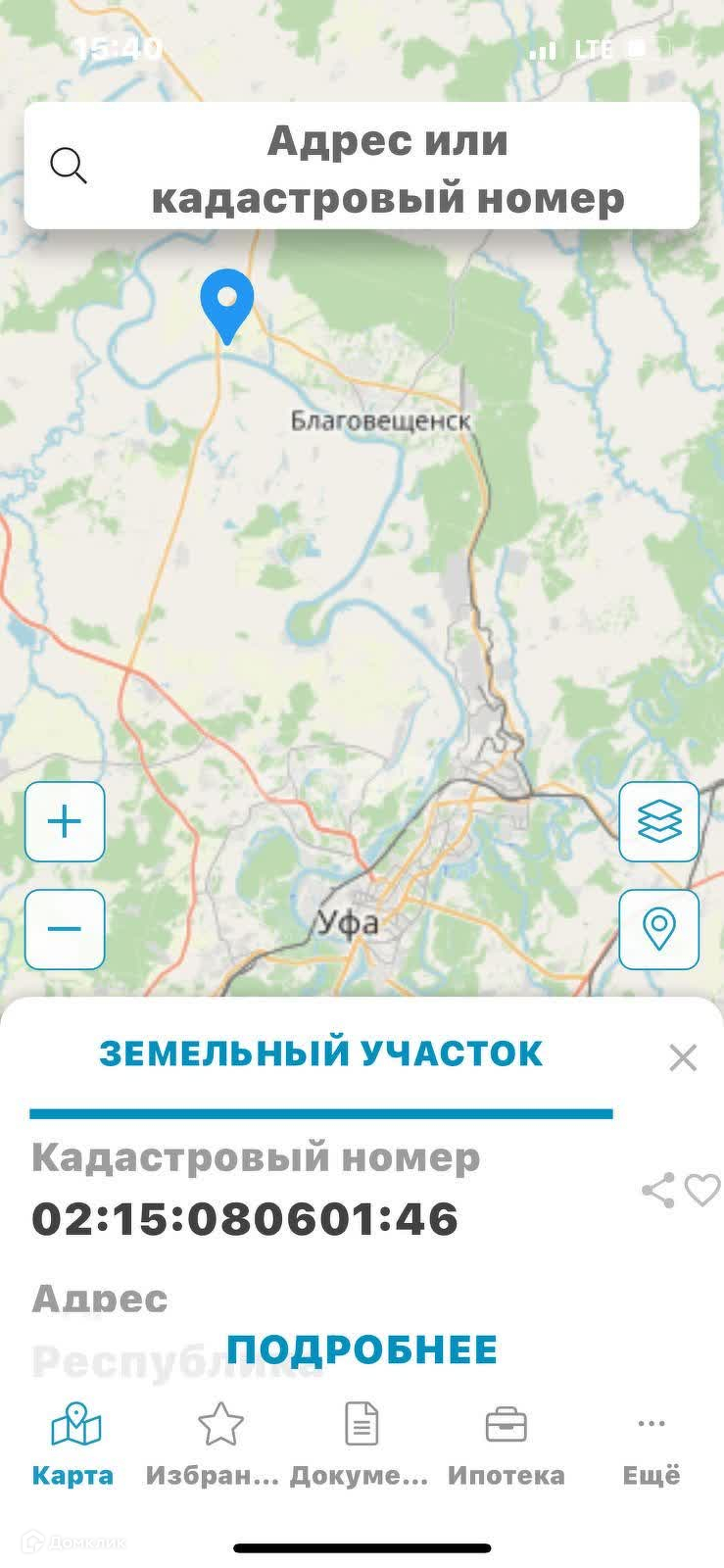Screen dimensions: 724x1568
Task: Zoom in the map with plus button
Action: pos(65,821)
